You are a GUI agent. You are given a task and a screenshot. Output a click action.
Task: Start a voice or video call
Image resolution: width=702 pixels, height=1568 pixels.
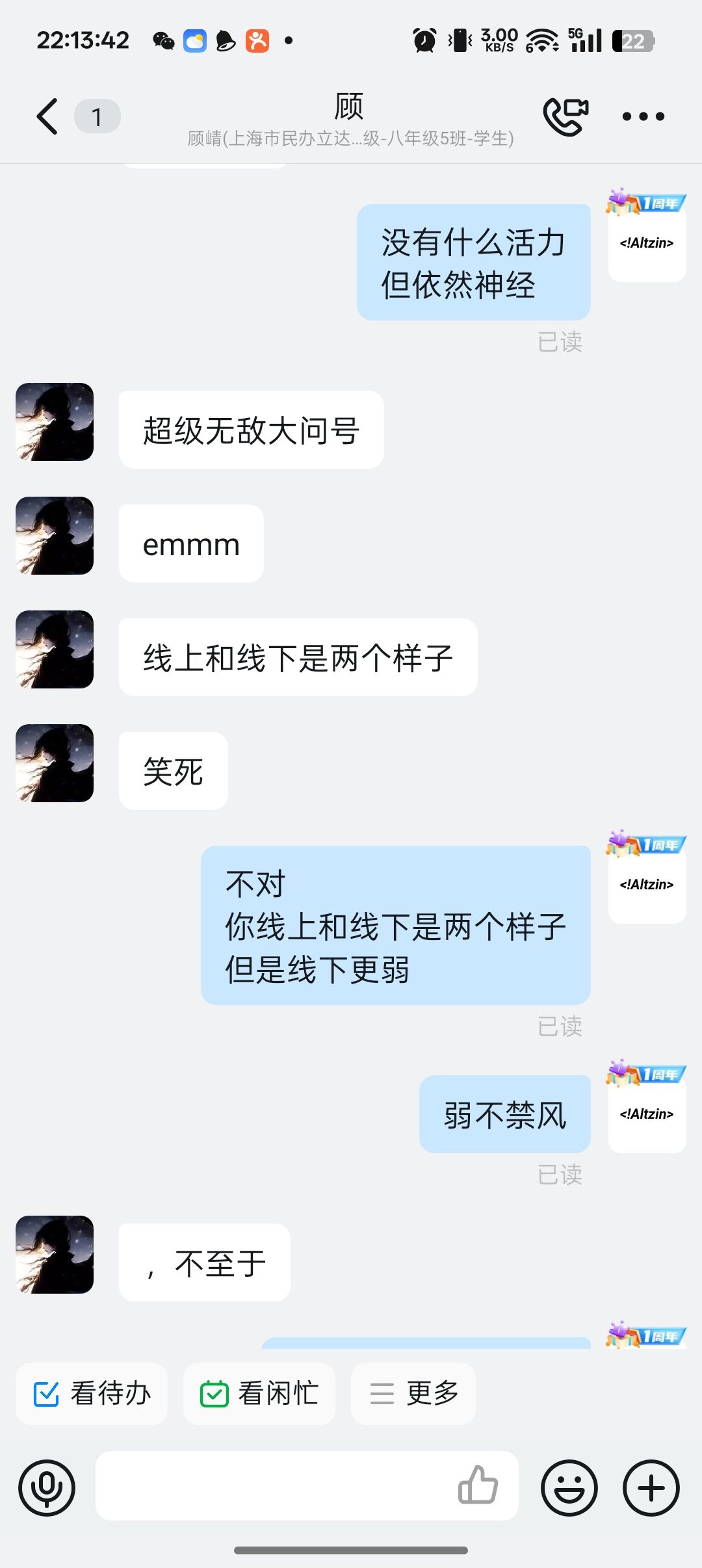[565, 116]
